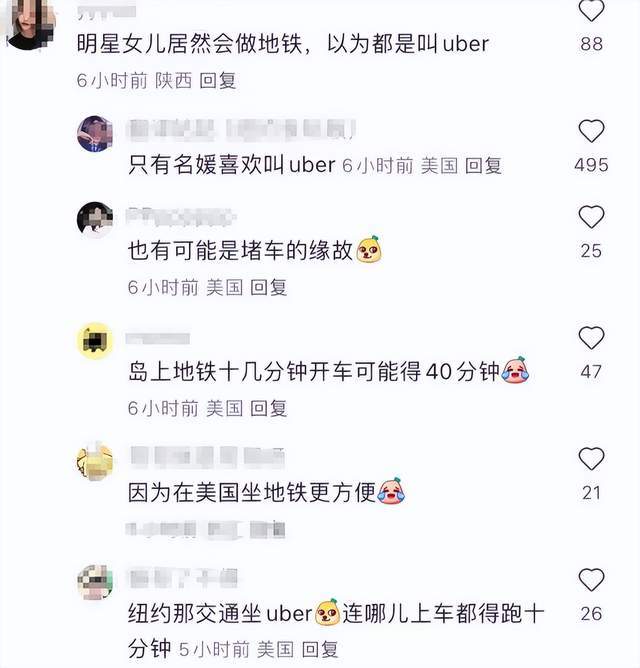Reply to the 纽约那交通 comment
Screen dimensions: 640x668
(x=320, y=645)
